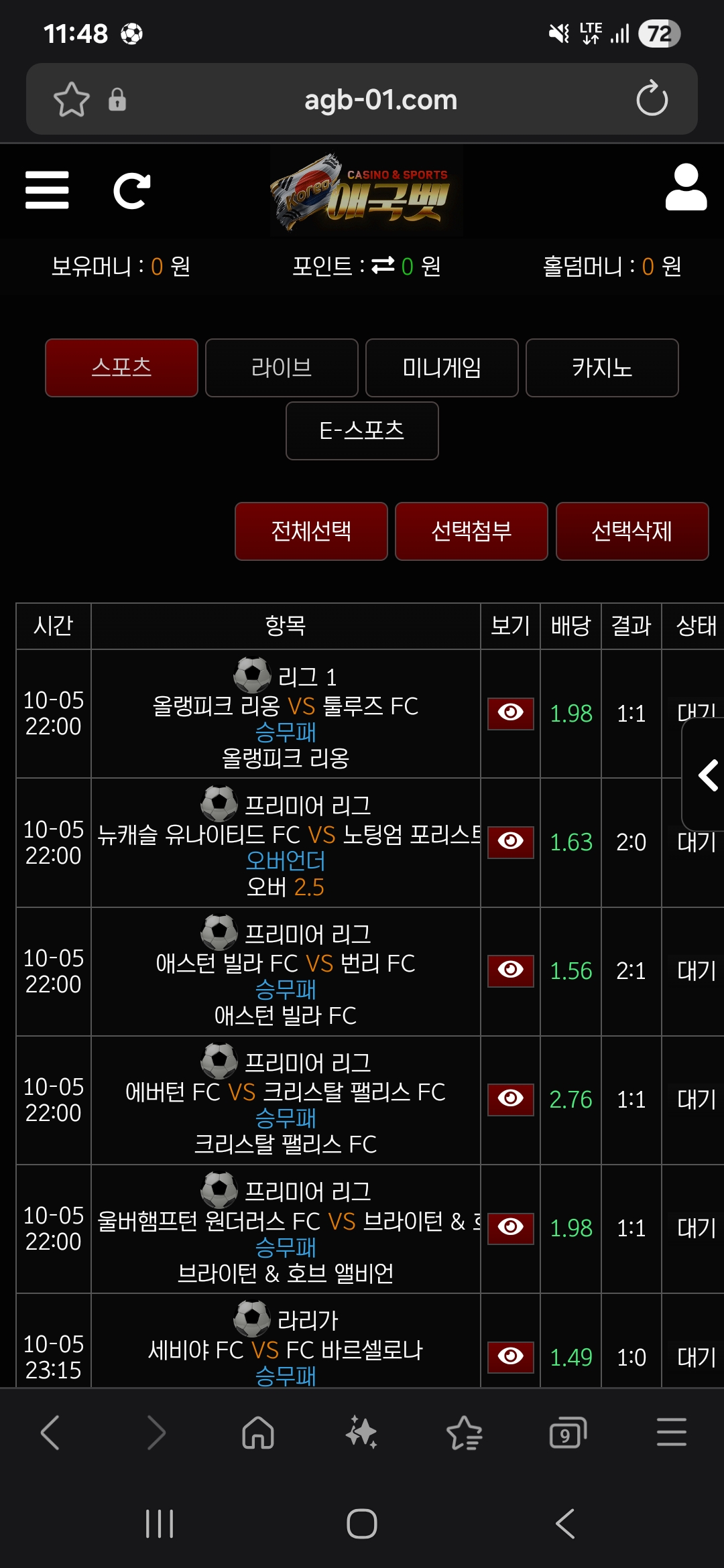Tap the 선택첨부 button
The height and width of the screenshot is (1568, 724).
(471, 531)
